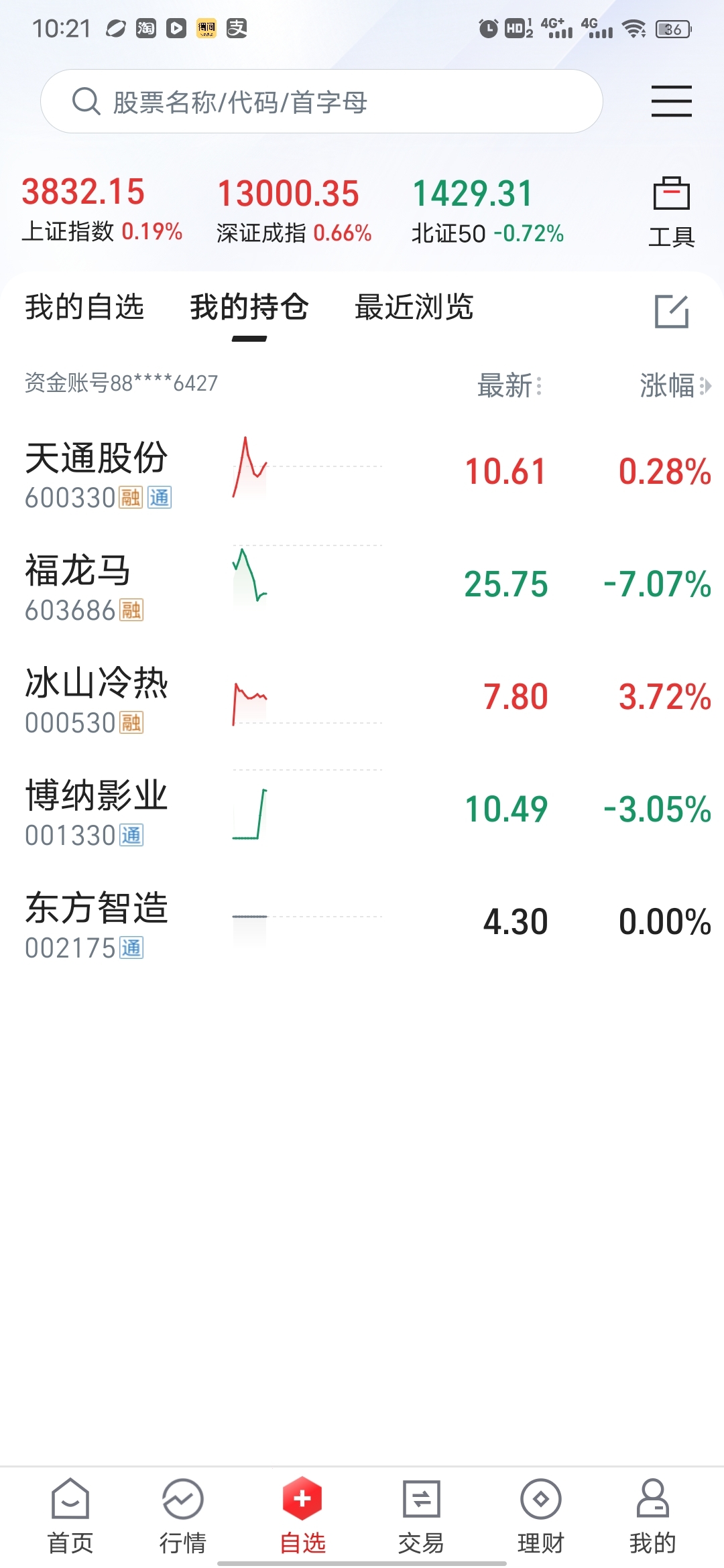The height and width of the screenshot is (1568, 724).
Task: Tap the stock search box
Action: coord(322,102)
